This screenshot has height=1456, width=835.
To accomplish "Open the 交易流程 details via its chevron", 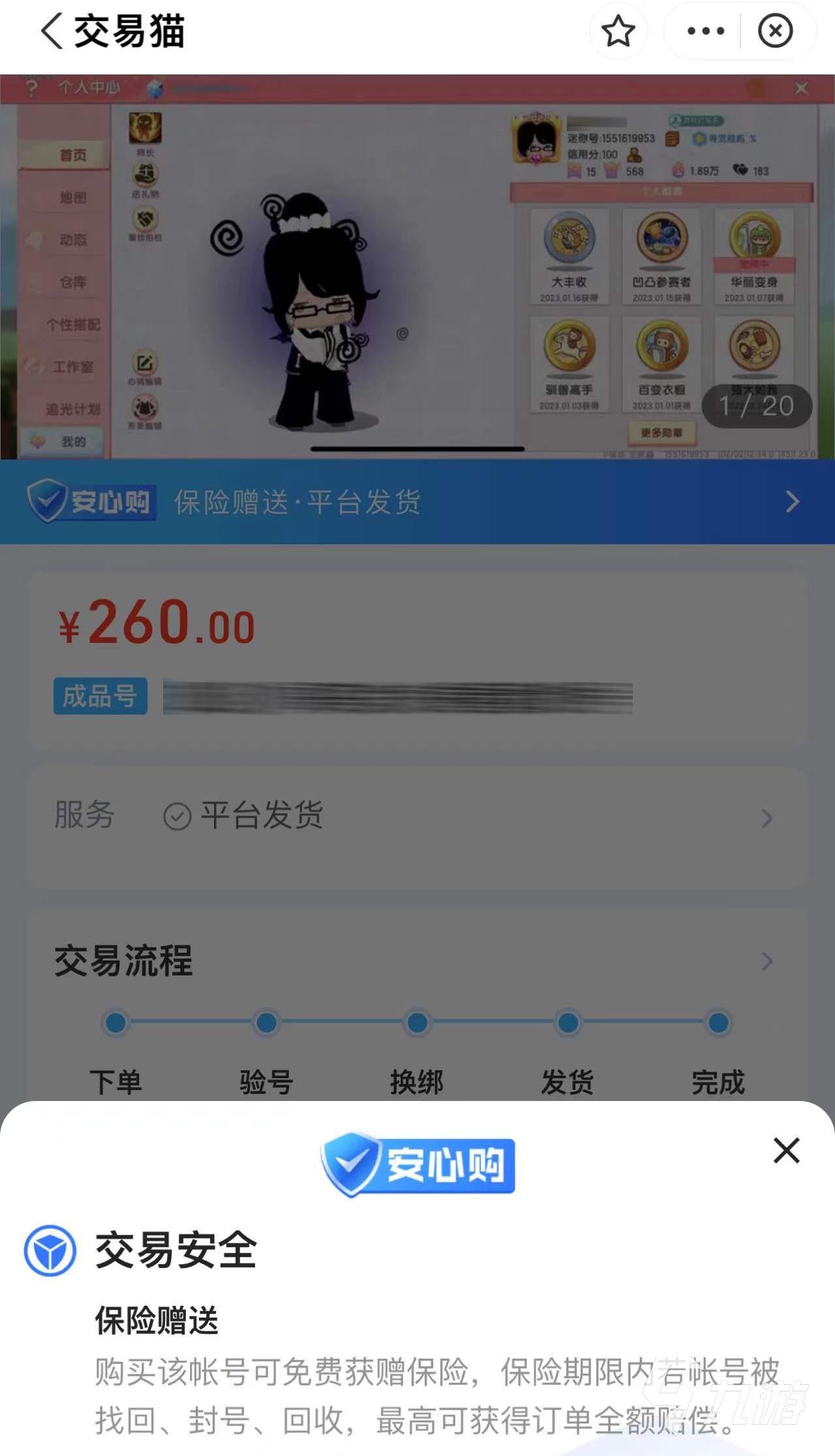I will click(767, 961).
